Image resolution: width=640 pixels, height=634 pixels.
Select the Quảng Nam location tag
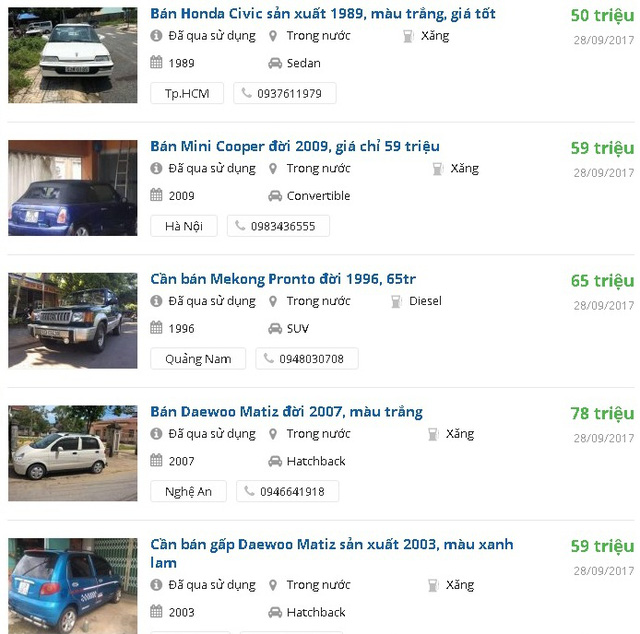198,359
